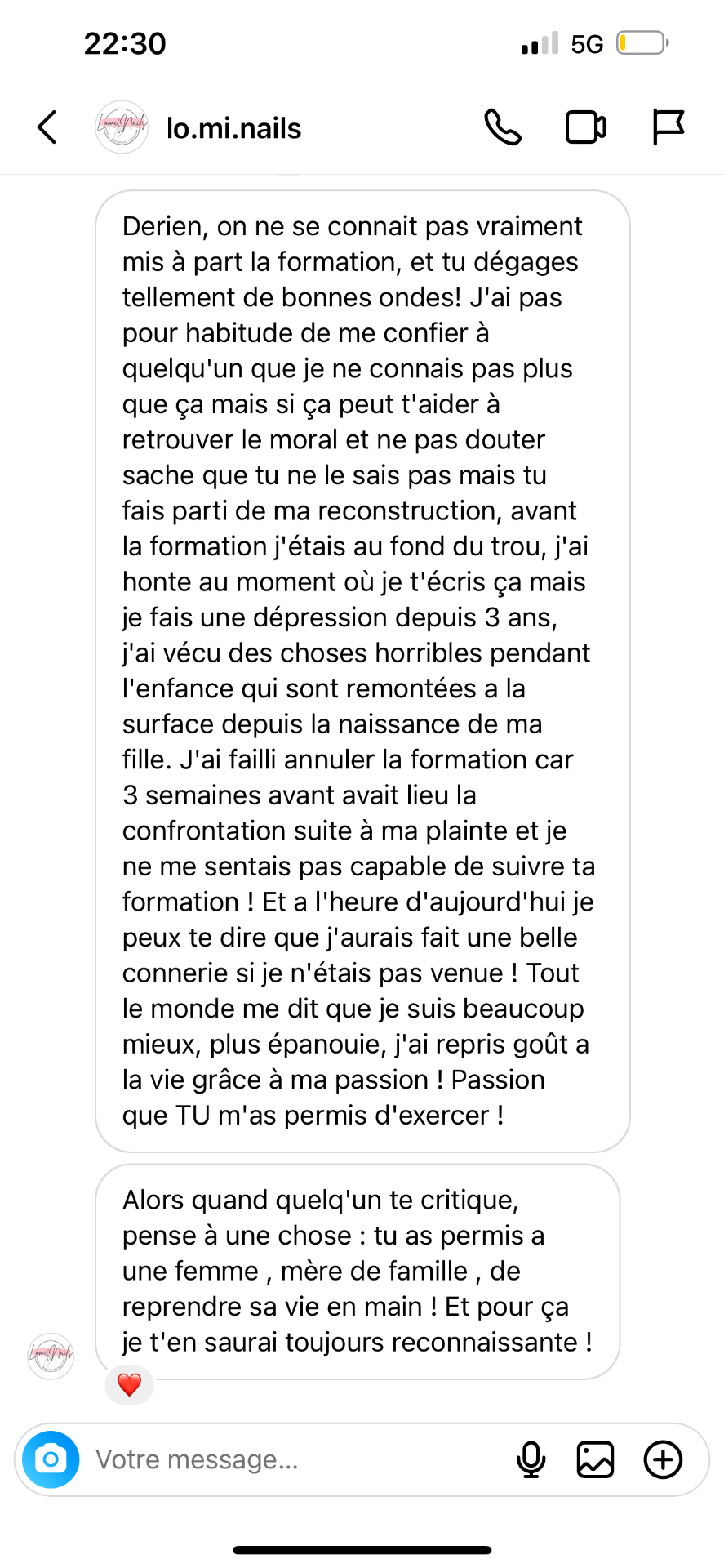The height and width of the screenshot is (1568, 724).
Task: Start a video call with lo.mi.nails
Action: pos(586,127)
